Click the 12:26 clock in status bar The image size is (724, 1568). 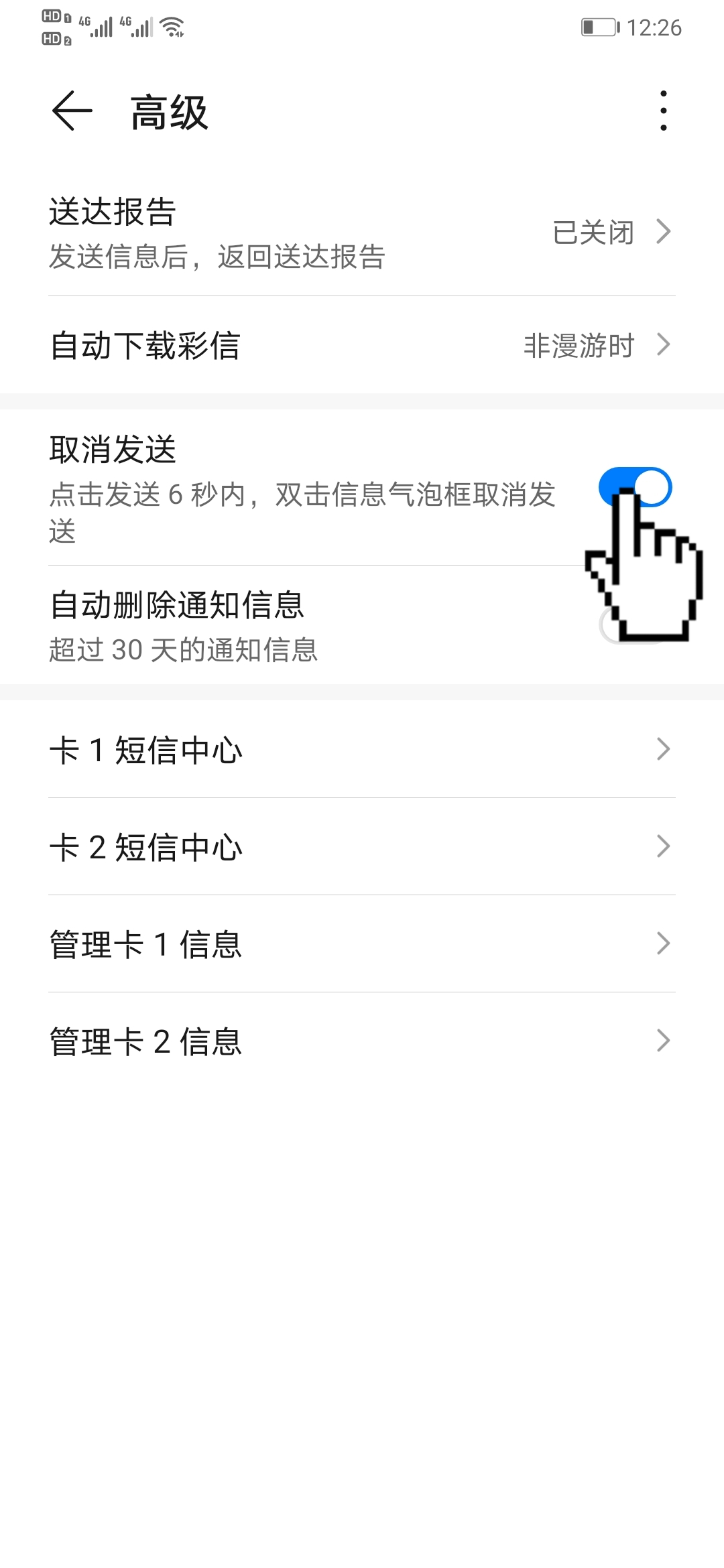[654, 27]
